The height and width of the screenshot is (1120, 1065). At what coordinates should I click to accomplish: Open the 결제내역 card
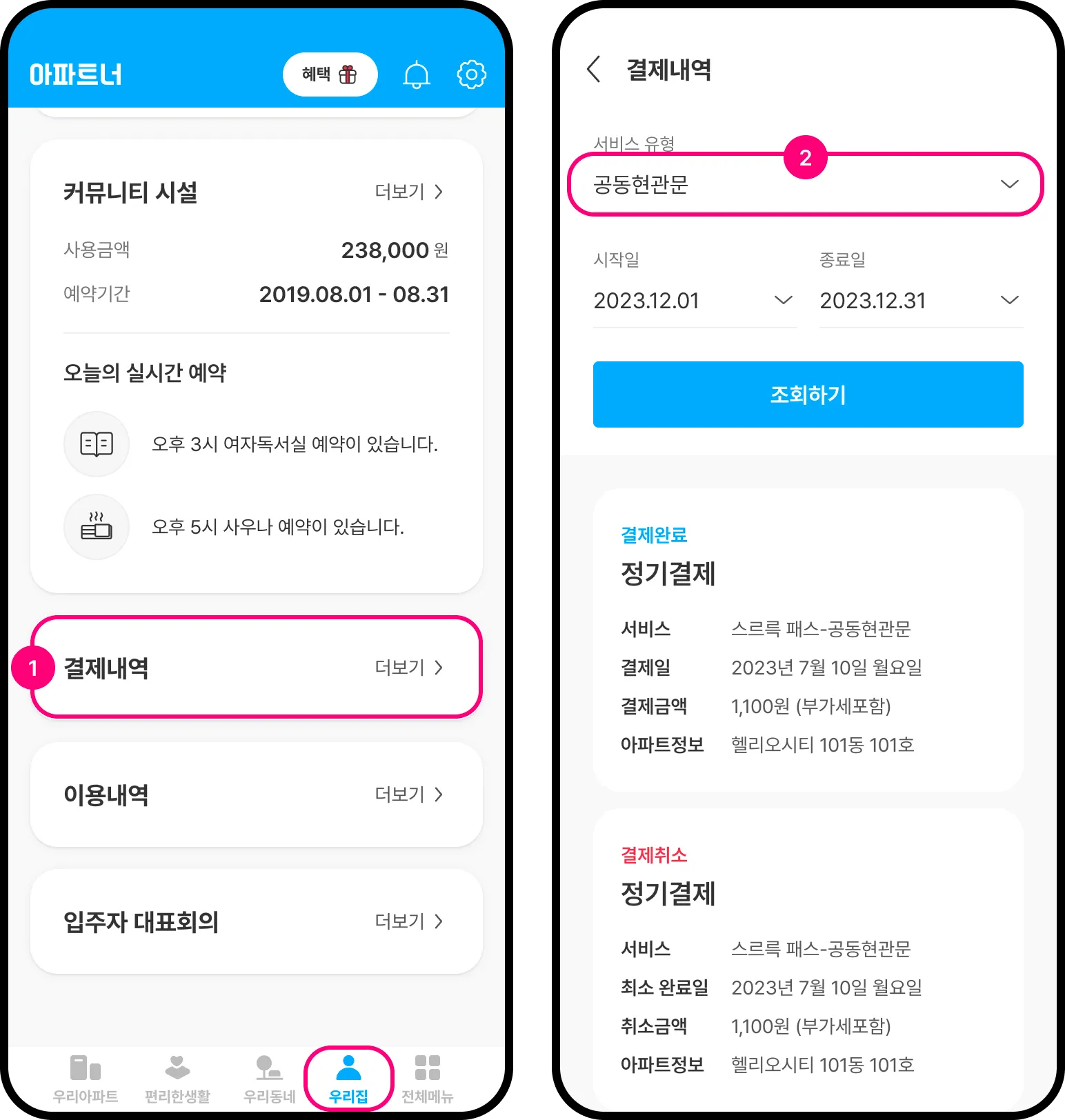[x=256, y=668]
